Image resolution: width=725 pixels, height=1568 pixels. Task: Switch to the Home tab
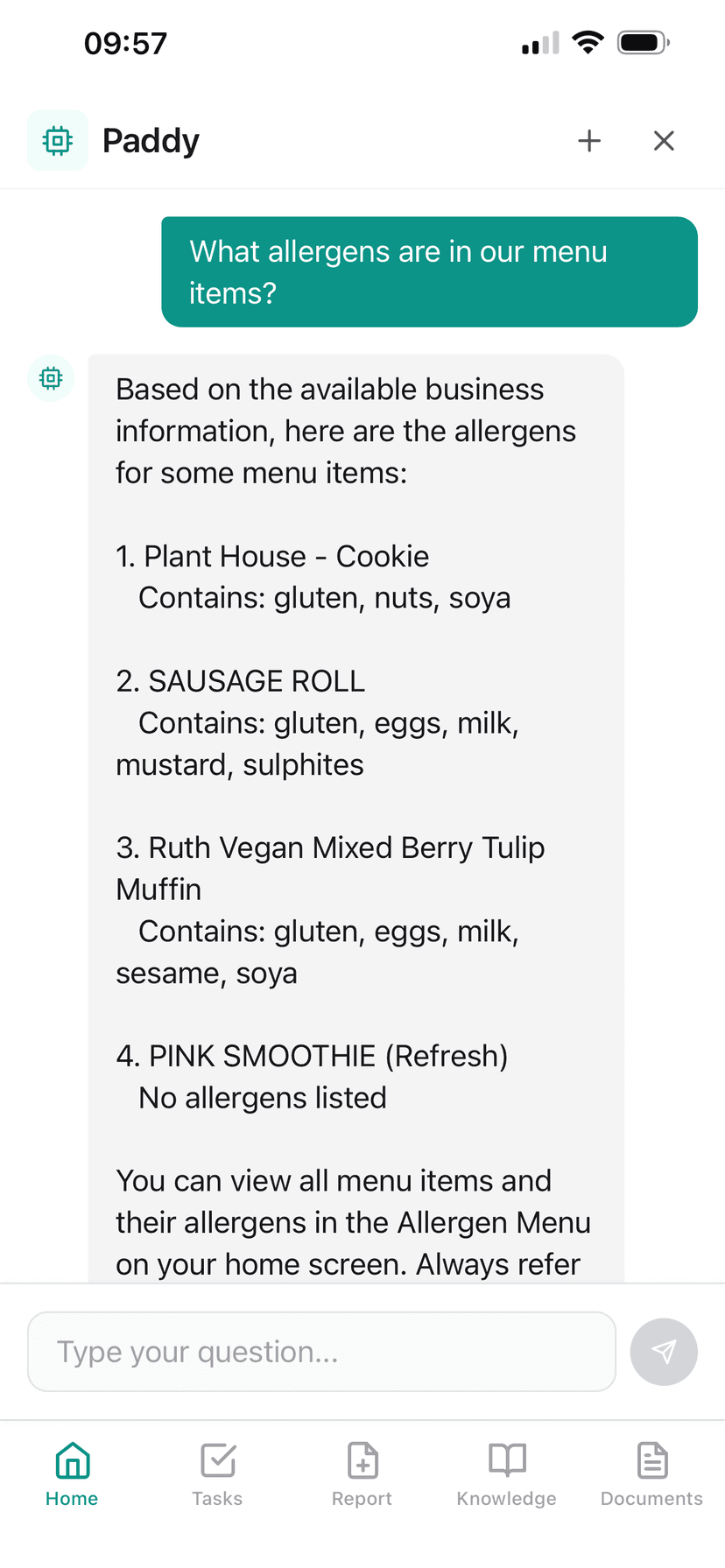[72, 1474]
